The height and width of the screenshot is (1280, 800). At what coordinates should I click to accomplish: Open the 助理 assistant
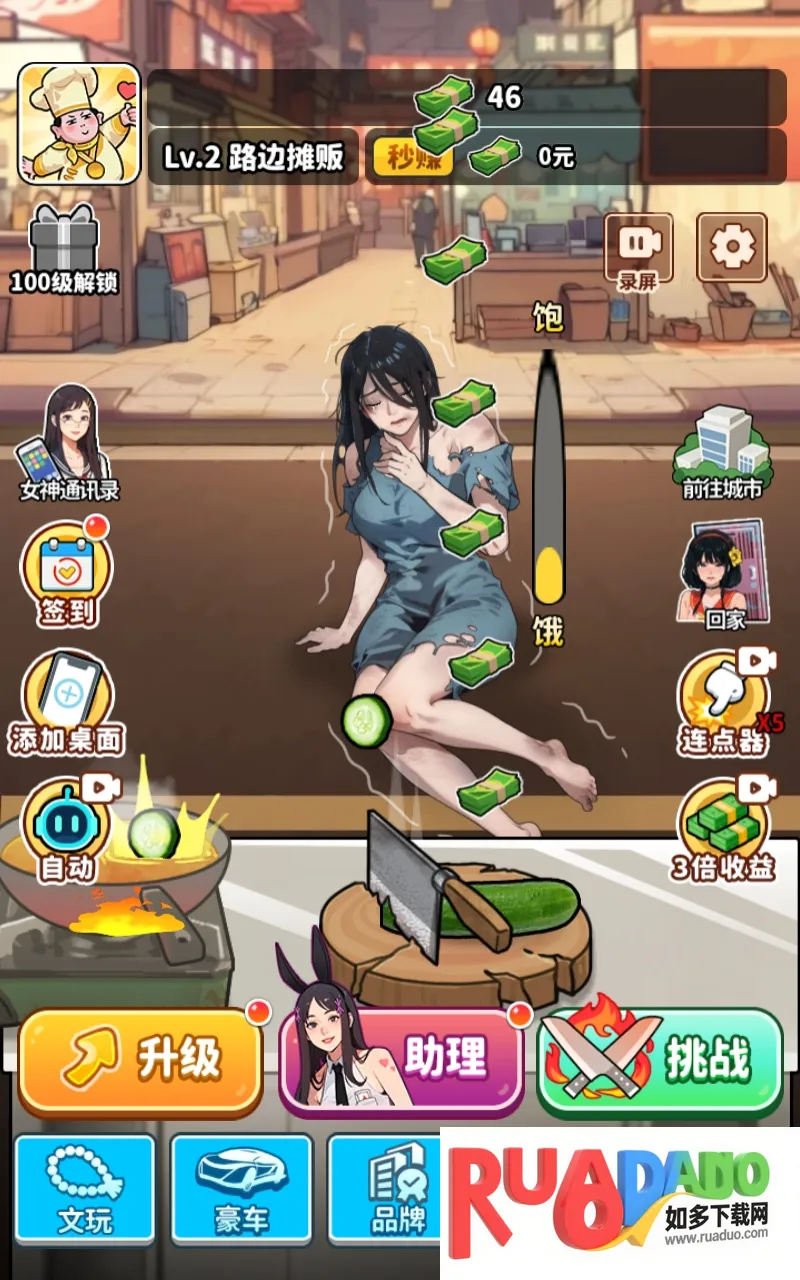(x=402, y=1061)
